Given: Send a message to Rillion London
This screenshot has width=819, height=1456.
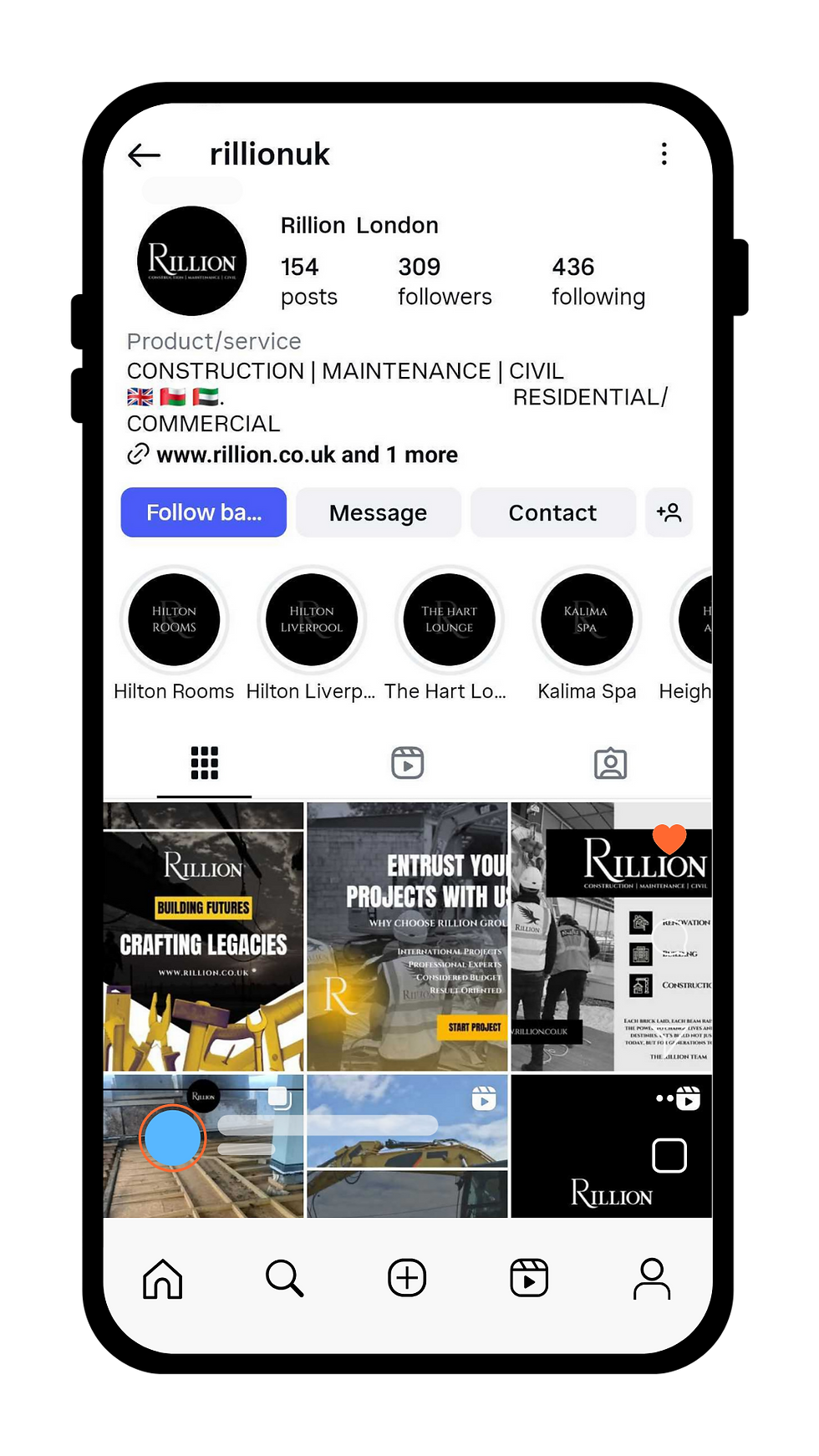Looking at the screenshot, I should point(378,512).
